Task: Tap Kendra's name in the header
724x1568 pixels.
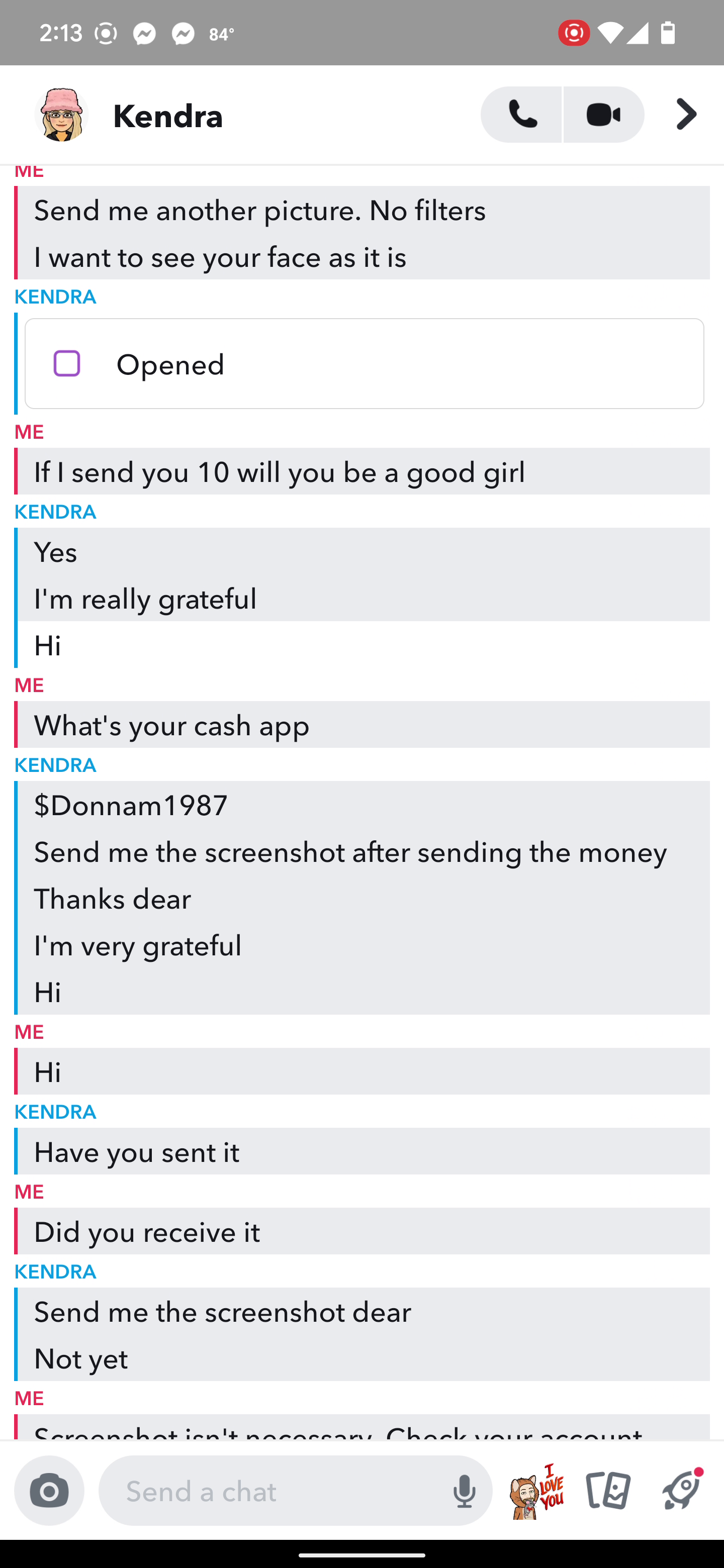Action: tap(168, 116)
